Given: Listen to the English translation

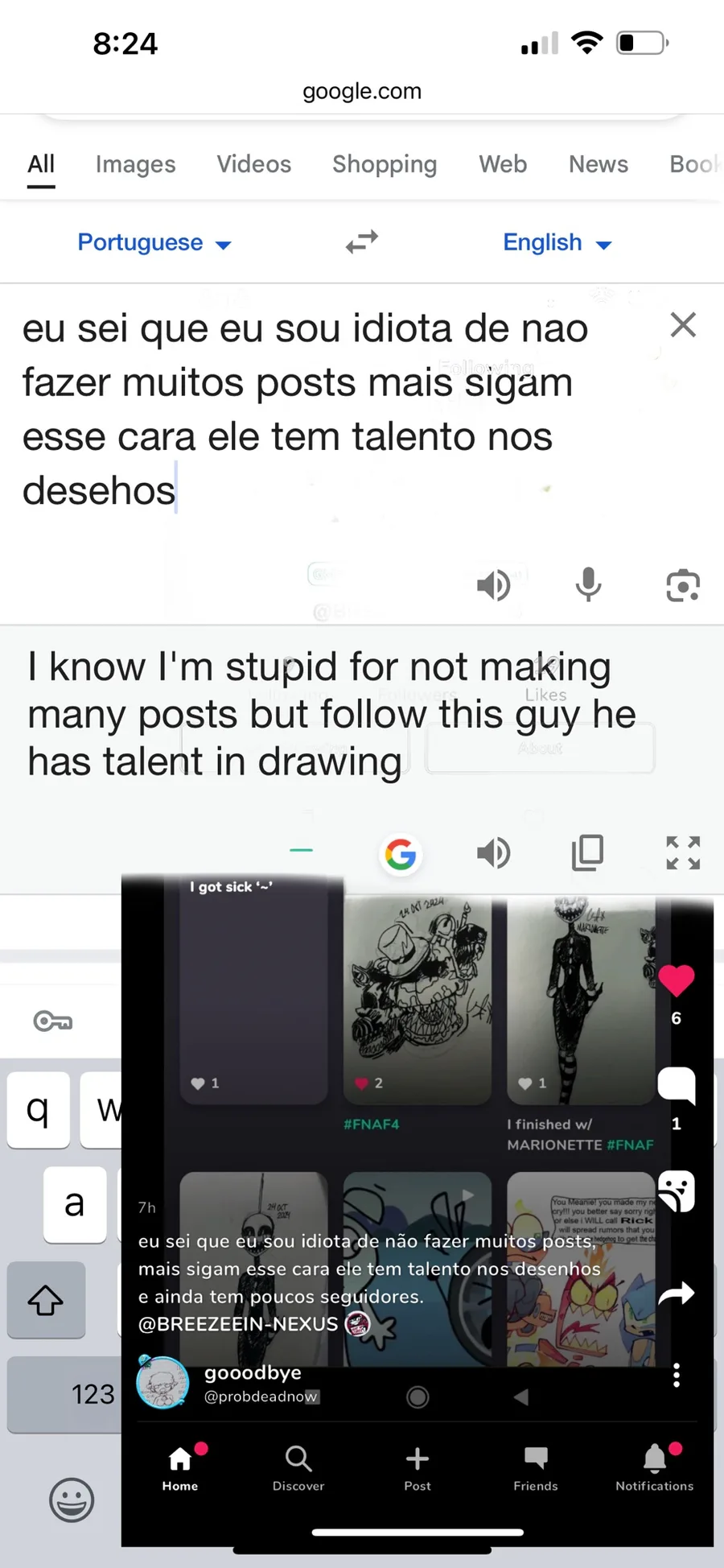Looking at the screenshot, I should pos(493,852).
